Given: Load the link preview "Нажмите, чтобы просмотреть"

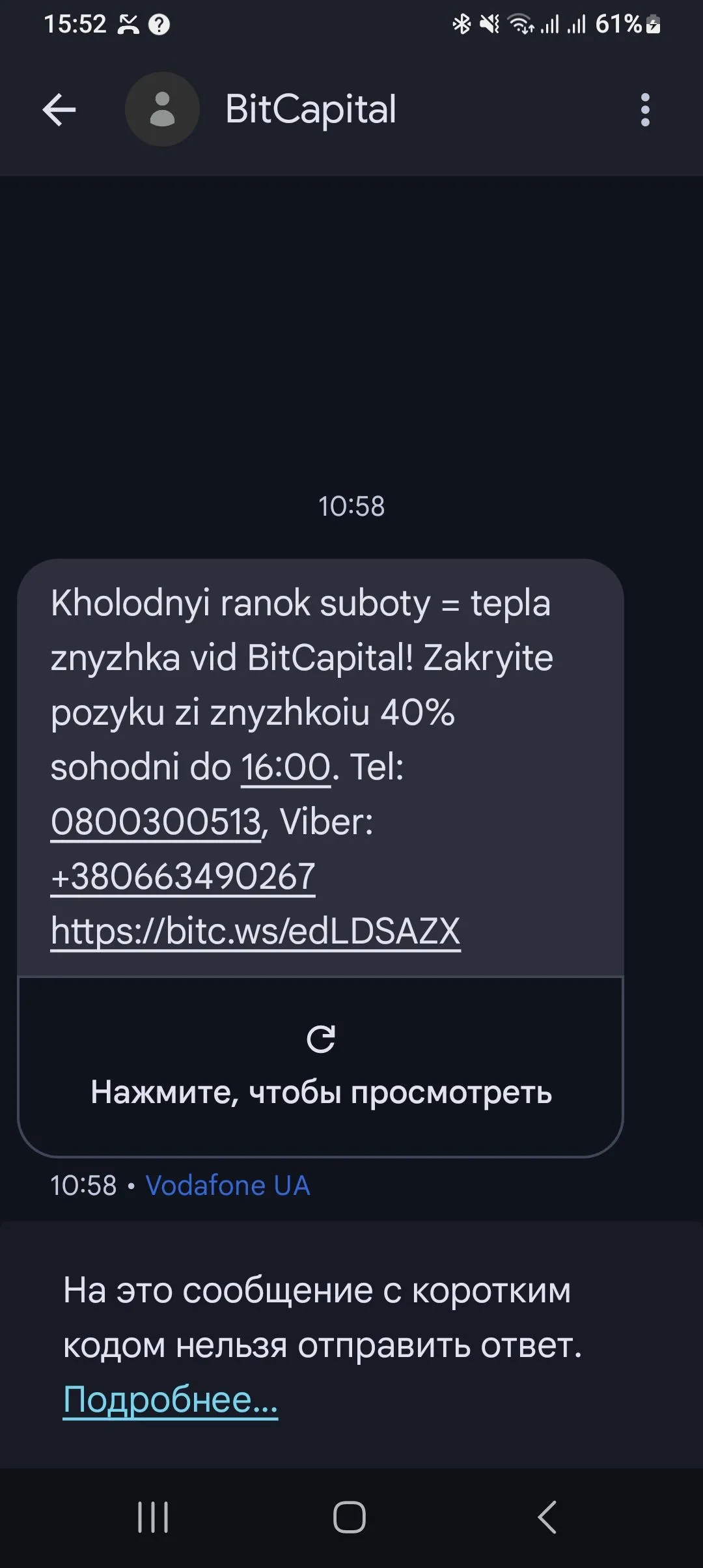Looking at the screenshot, I should [321, 1068].
